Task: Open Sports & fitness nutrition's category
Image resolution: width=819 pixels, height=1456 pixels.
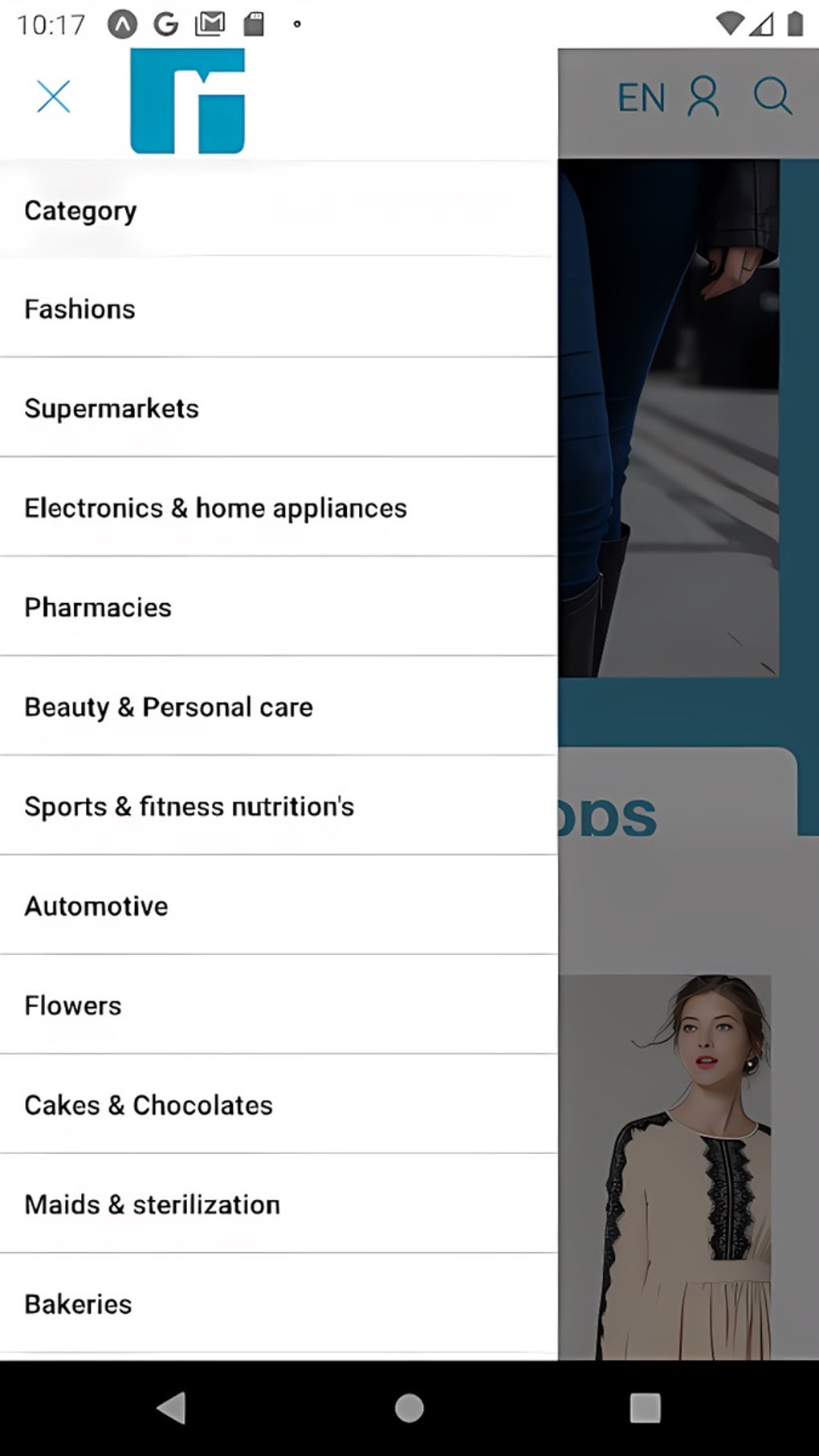Action: click(x=189, y=806)
